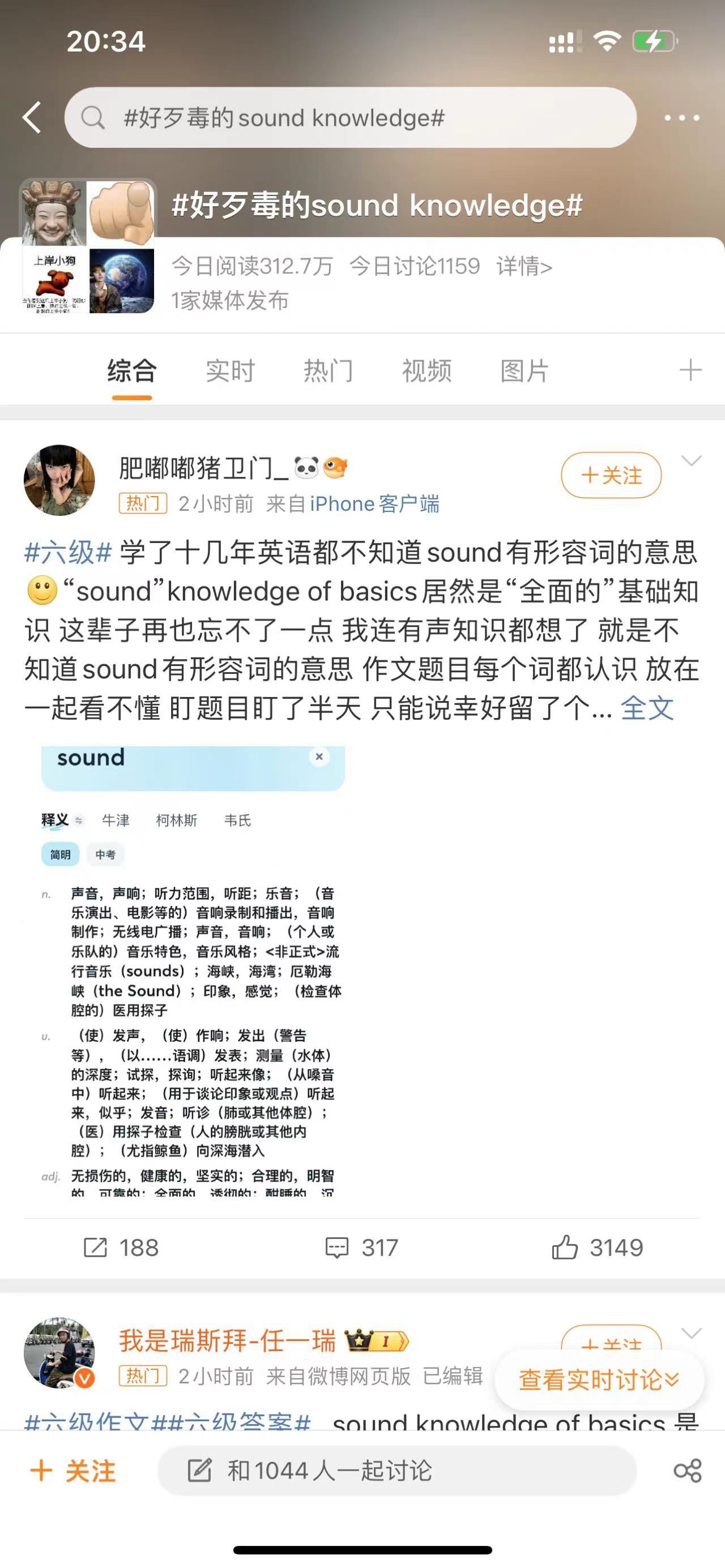Open topic details via 详情>
725x1568 pixels.
coord(523,266)
